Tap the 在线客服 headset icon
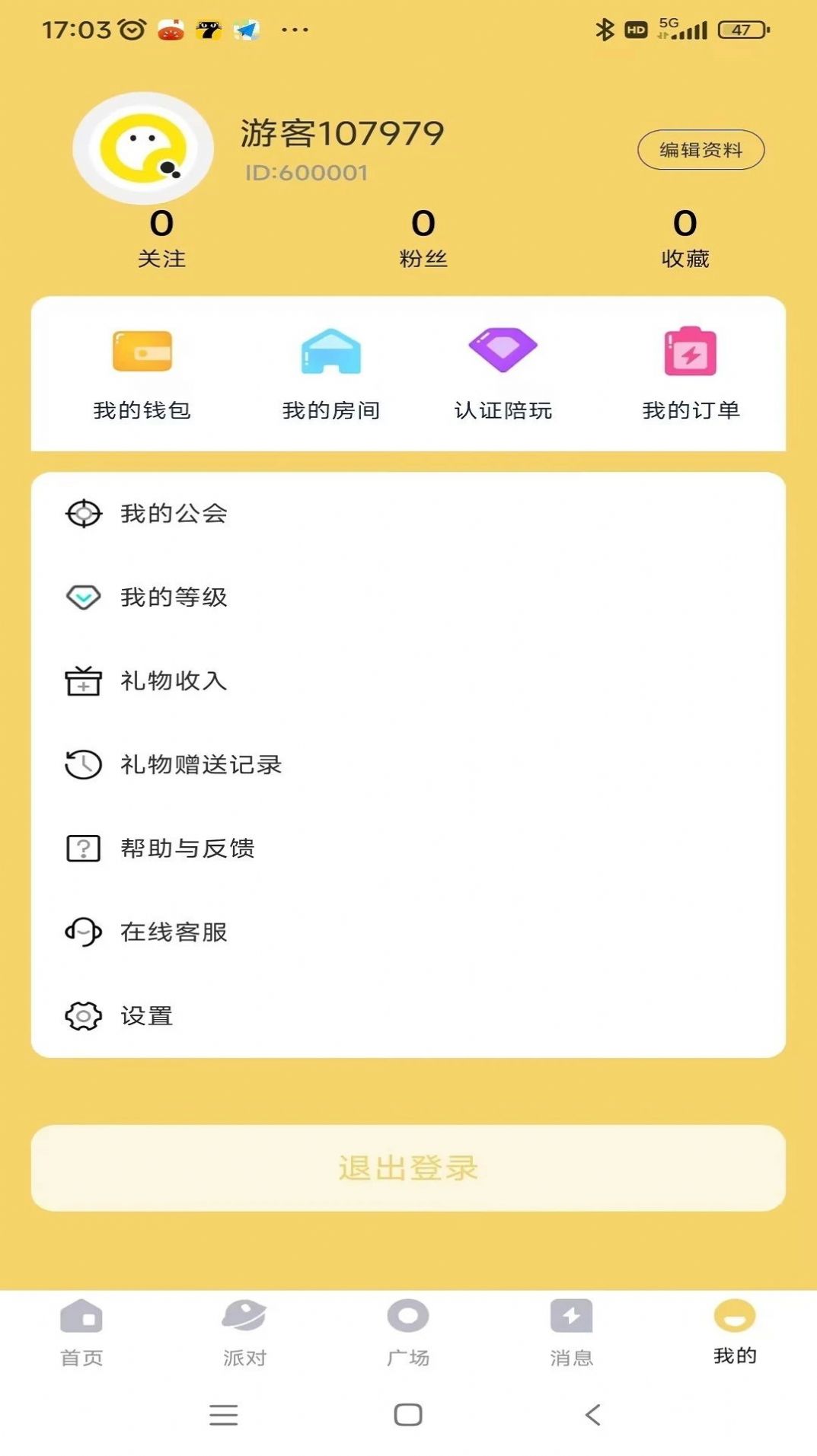This screenshot has width=817, height=1456. [84, 933]
